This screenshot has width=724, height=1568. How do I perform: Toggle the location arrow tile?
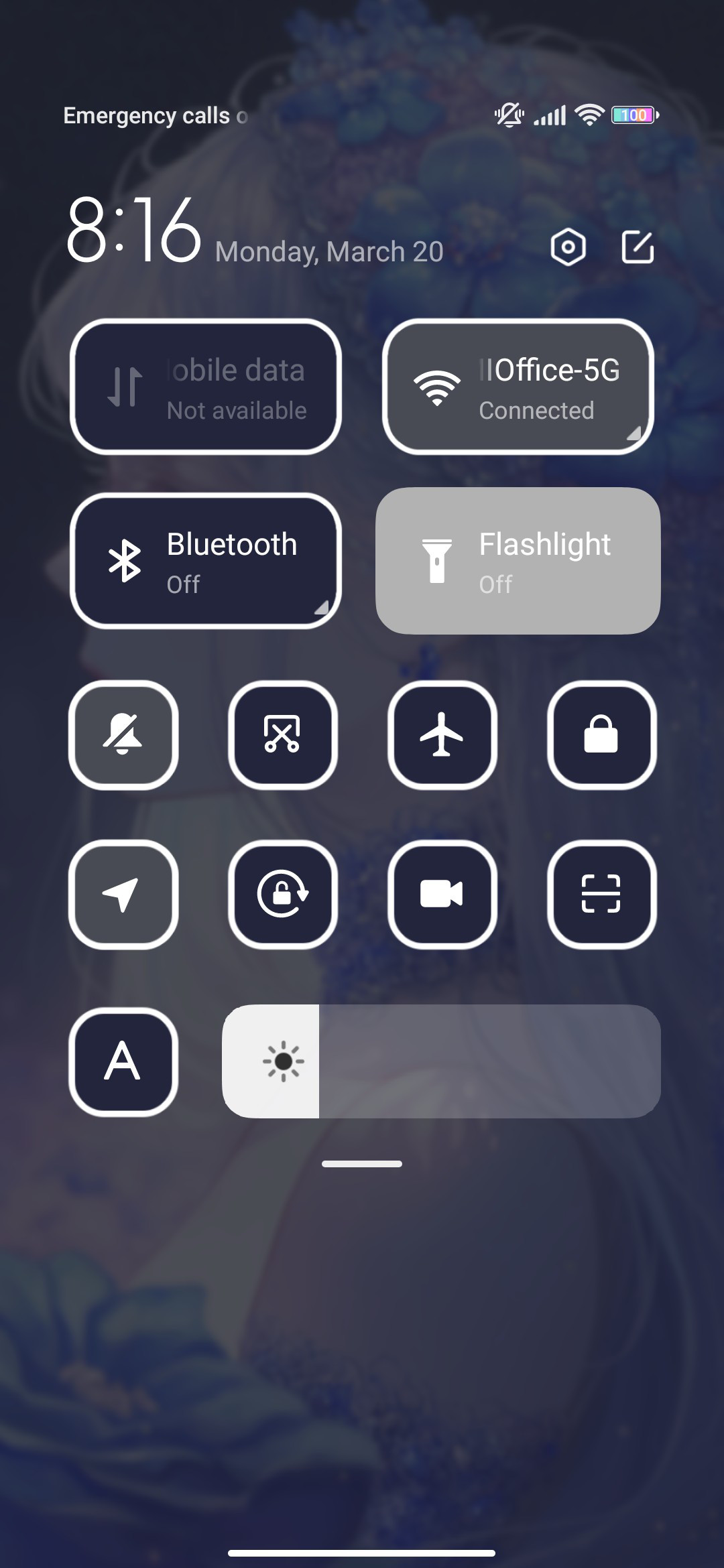click(x=123, y=895)
